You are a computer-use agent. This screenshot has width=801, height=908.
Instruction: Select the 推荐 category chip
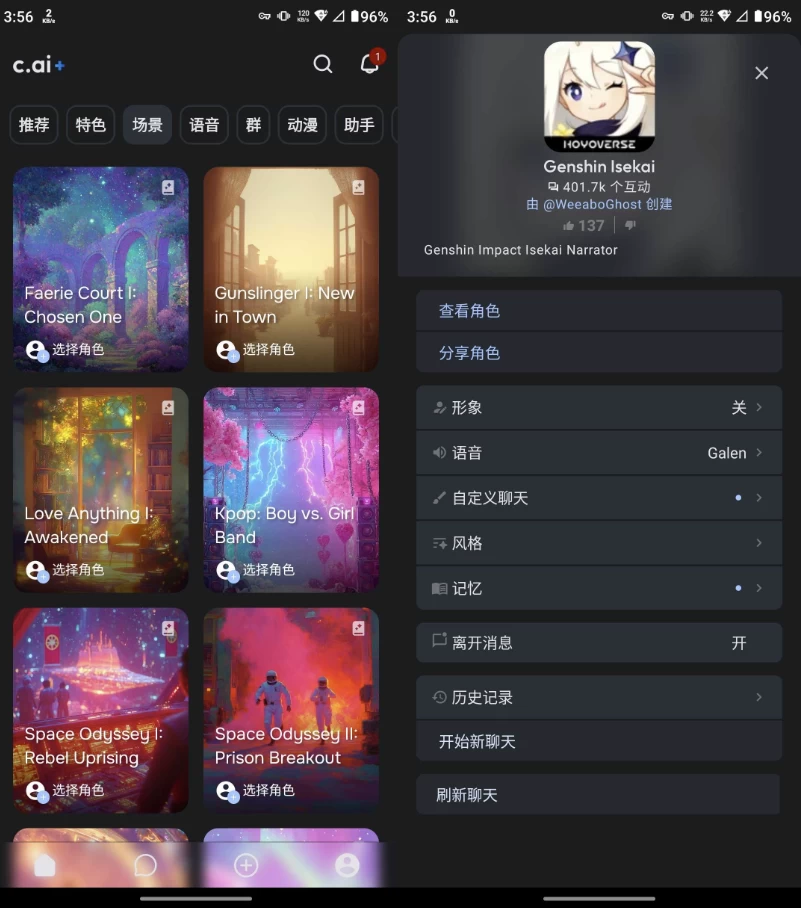click(34, 125)
